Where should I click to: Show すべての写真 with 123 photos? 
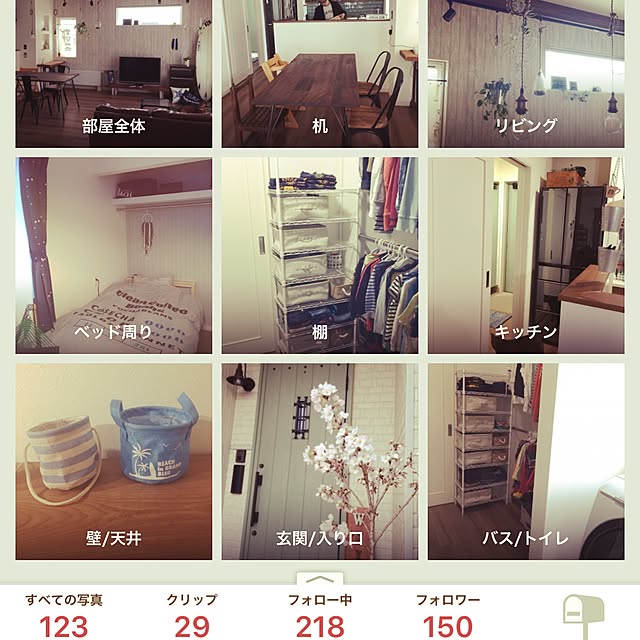[x=64, y=614]
